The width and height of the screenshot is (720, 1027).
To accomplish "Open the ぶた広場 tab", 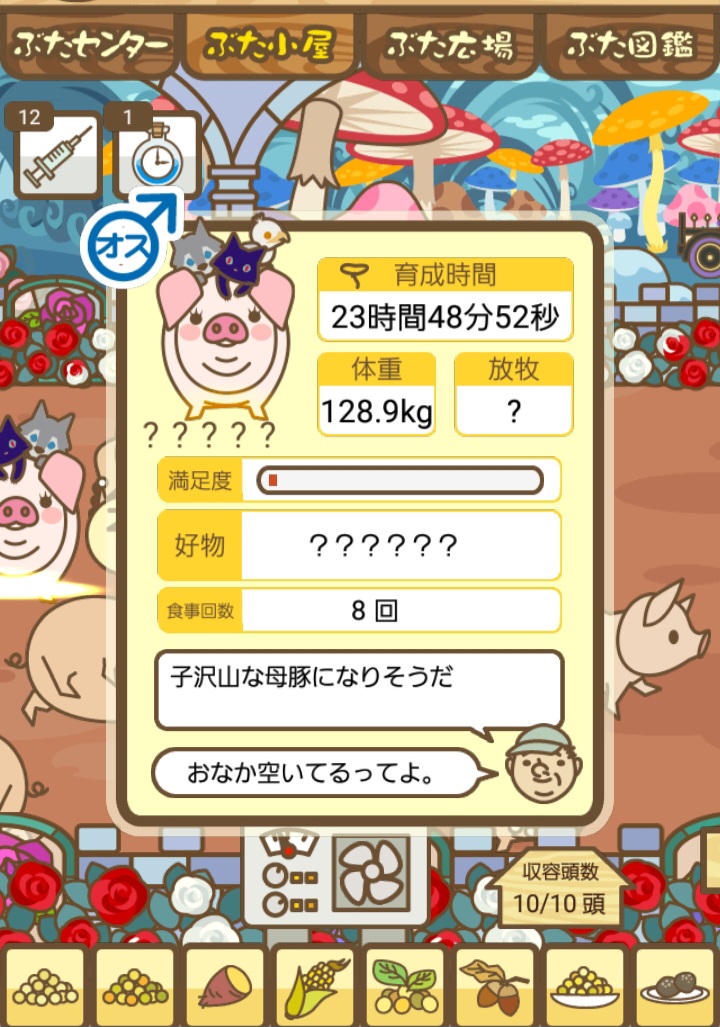I will [x=450, y=45].
